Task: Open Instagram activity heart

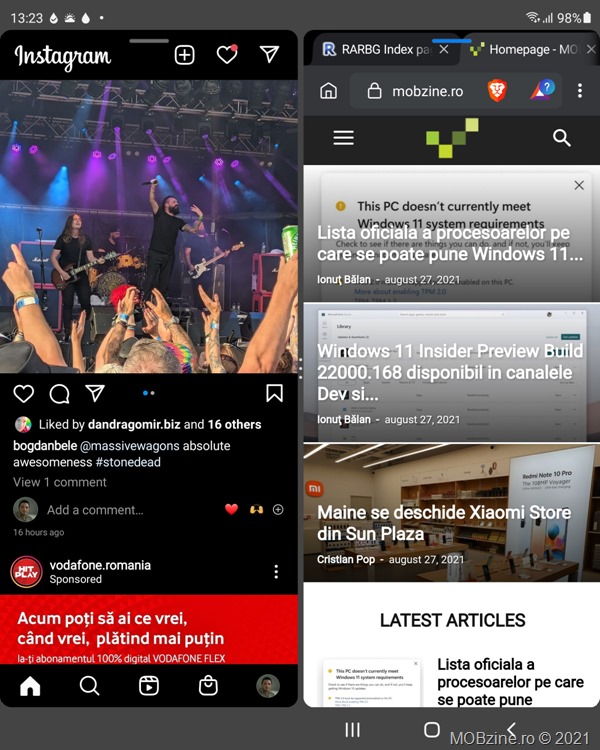Action: [x=227, y=55]
